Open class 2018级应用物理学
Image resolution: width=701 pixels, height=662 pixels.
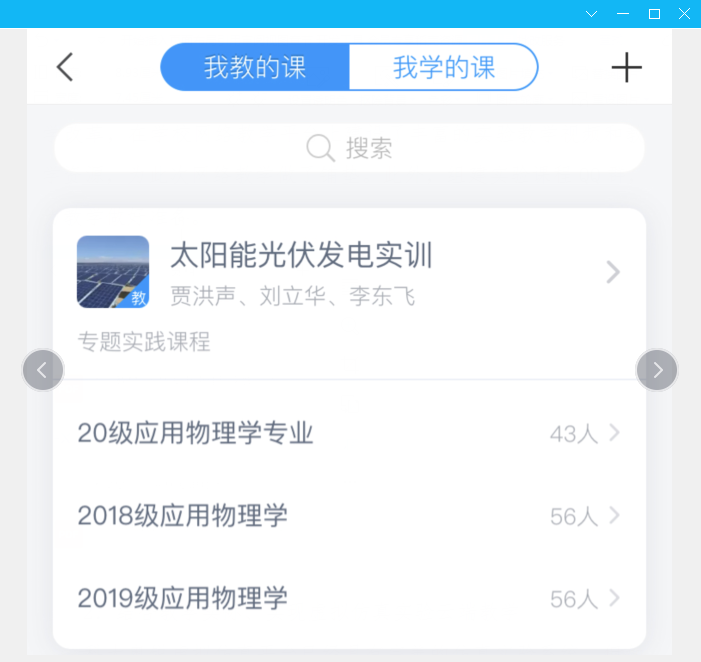pyautogui.click(x=349, y=516)
